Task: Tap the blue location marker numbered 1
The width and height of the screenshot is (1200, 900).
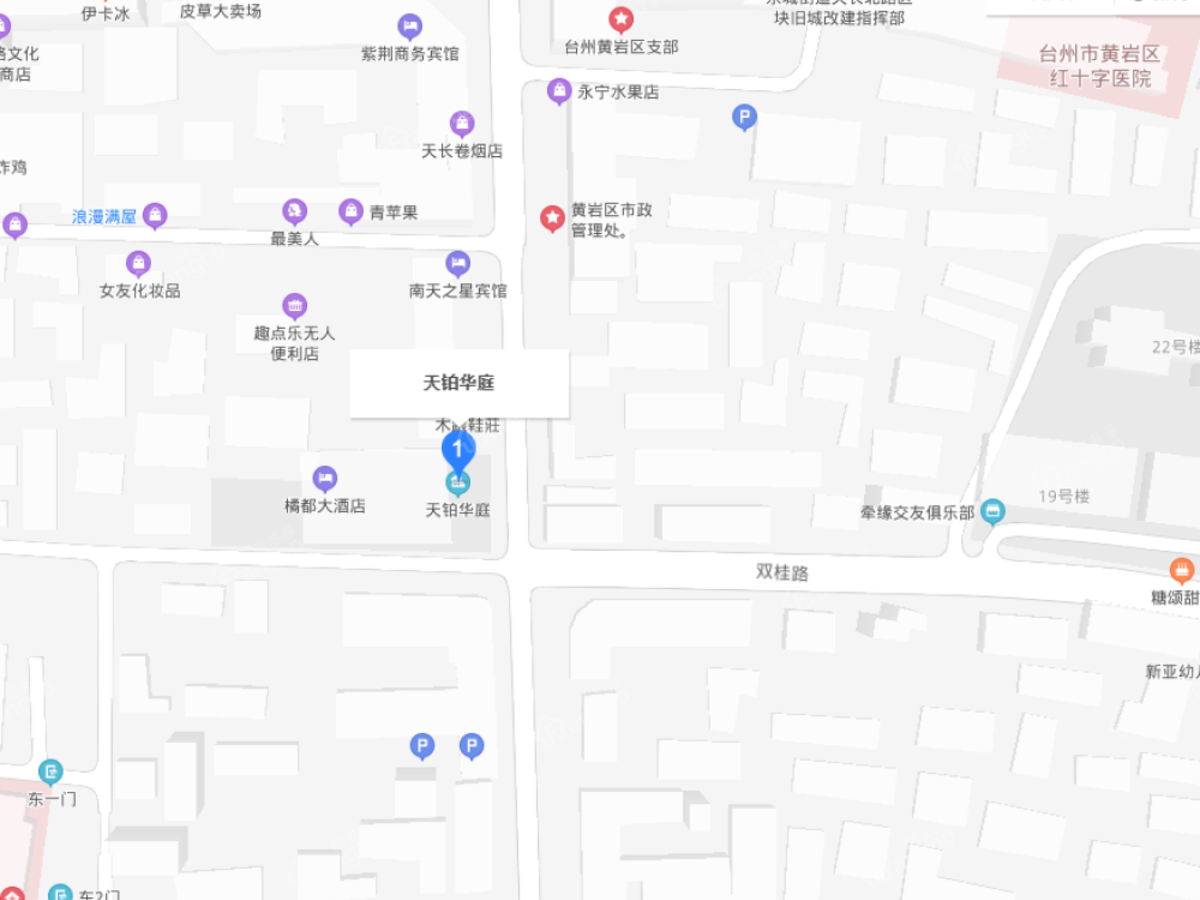Action: click(x=458, y=448)
